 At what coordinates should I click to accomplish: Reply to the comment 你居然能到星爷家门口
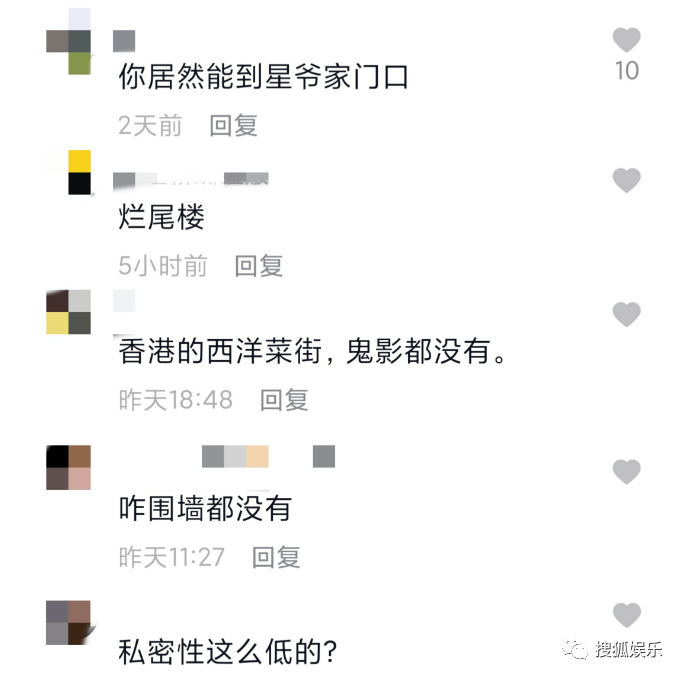[x=233, y=126]
